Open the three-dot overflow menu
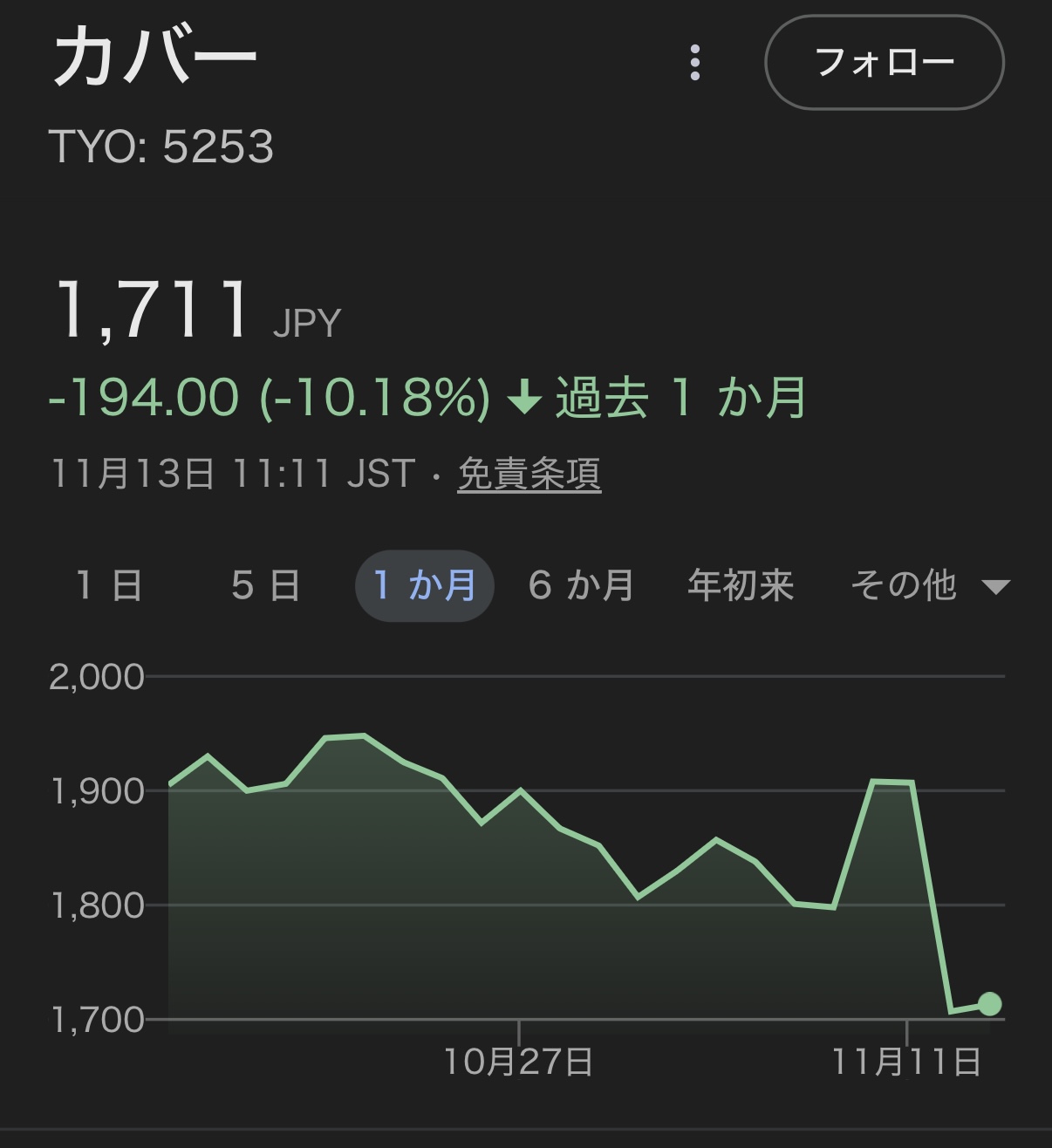1052x1148 pixels. pyautogui.click(x=695, y=63)
